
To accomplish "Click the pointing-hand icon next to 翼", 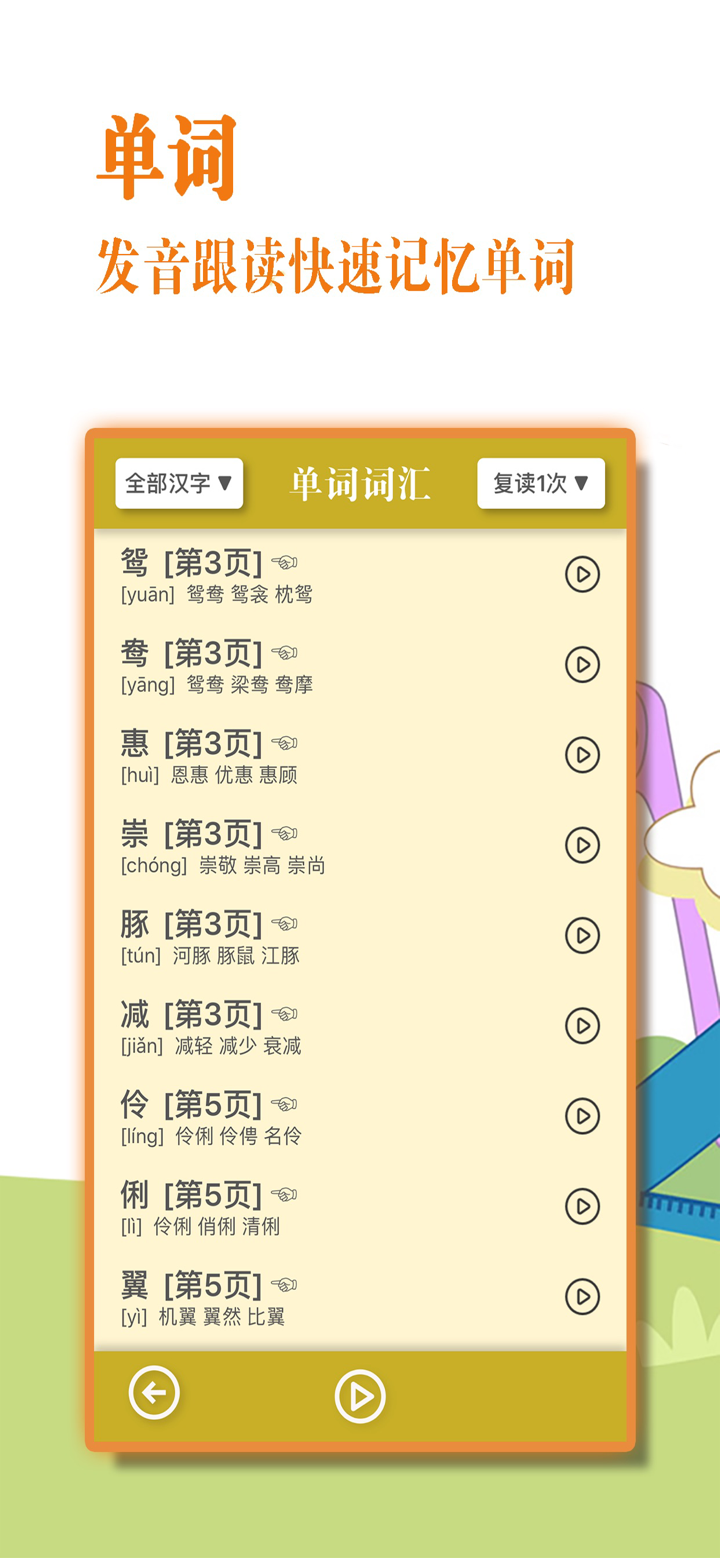I will (x=285, y=1285).
